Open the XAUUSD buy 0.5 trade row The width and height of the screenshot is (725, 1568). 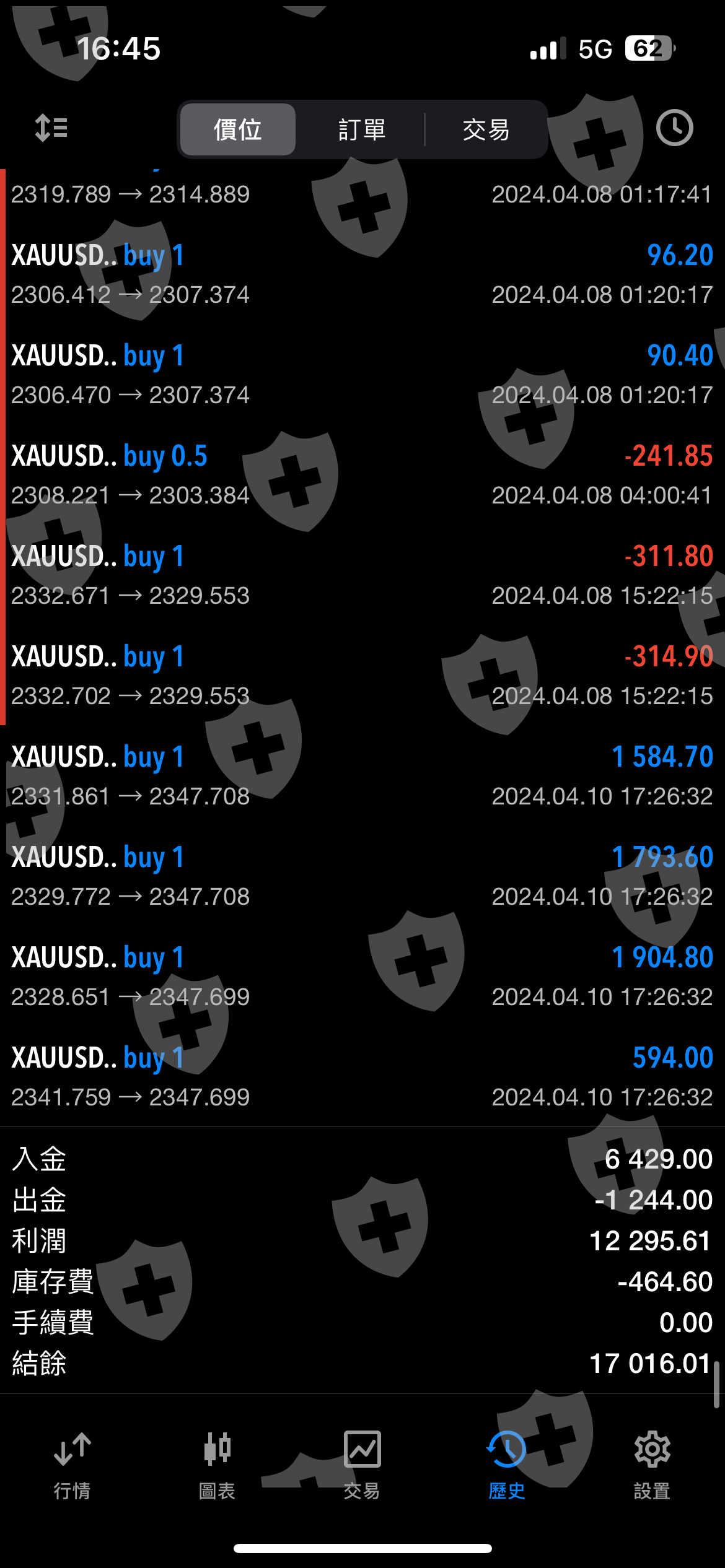pos(362,474)
